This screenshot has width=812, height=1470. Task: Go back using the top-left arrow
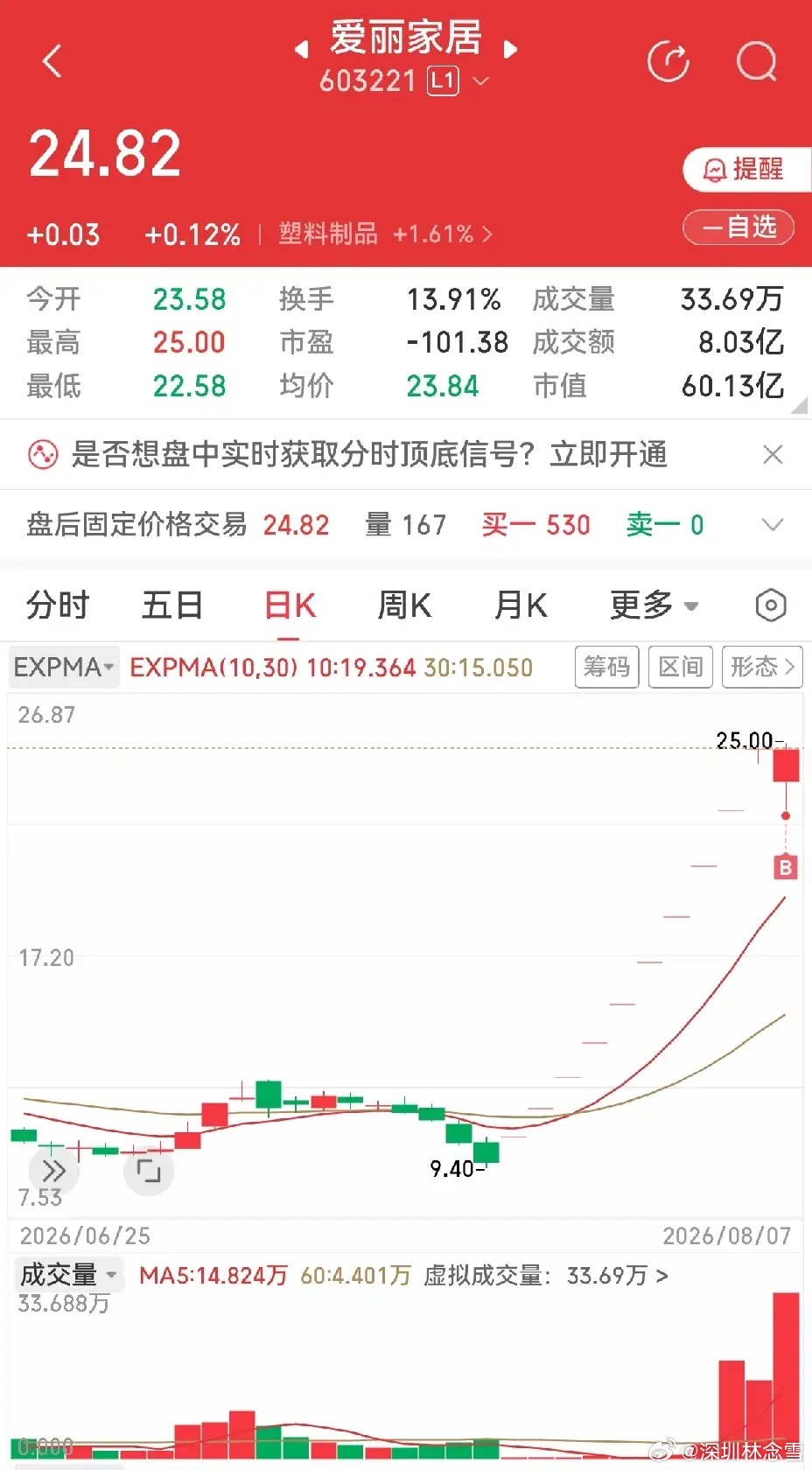[52, 61]
